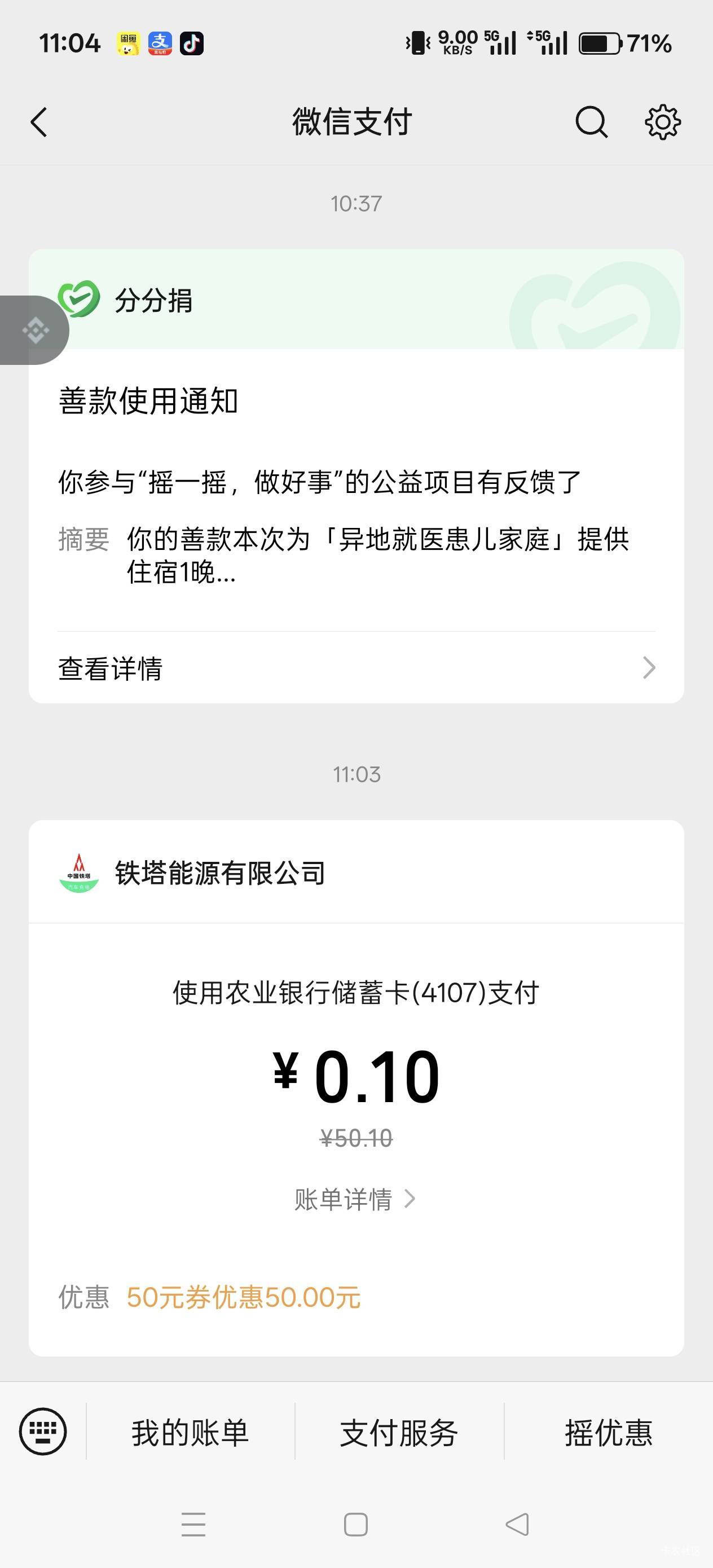713x1568 pixels.
Task: Open the 分分捐 善款使用通知 card
Action: [x=356, y=481]
